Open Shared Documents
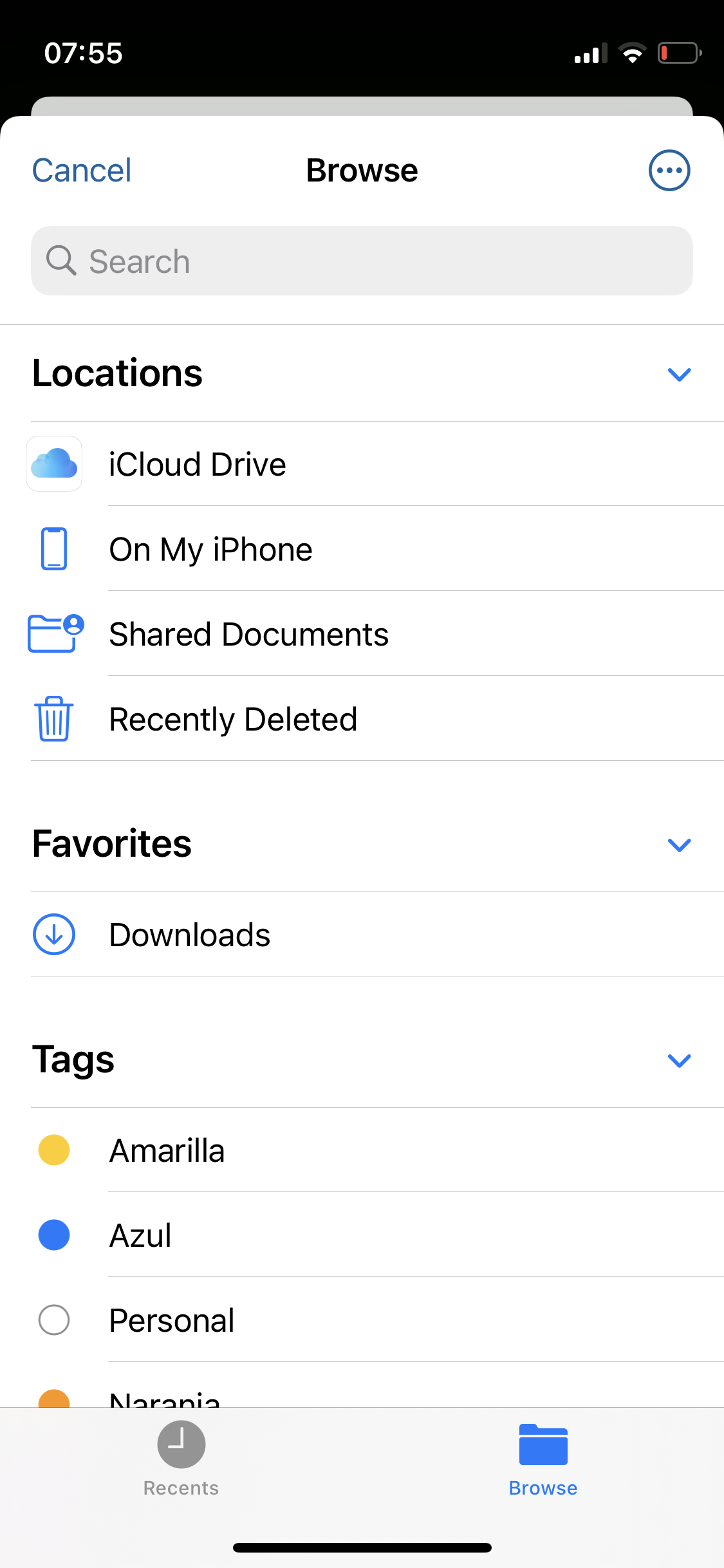Screen dimensions: 724x1568 click(248, 634)
